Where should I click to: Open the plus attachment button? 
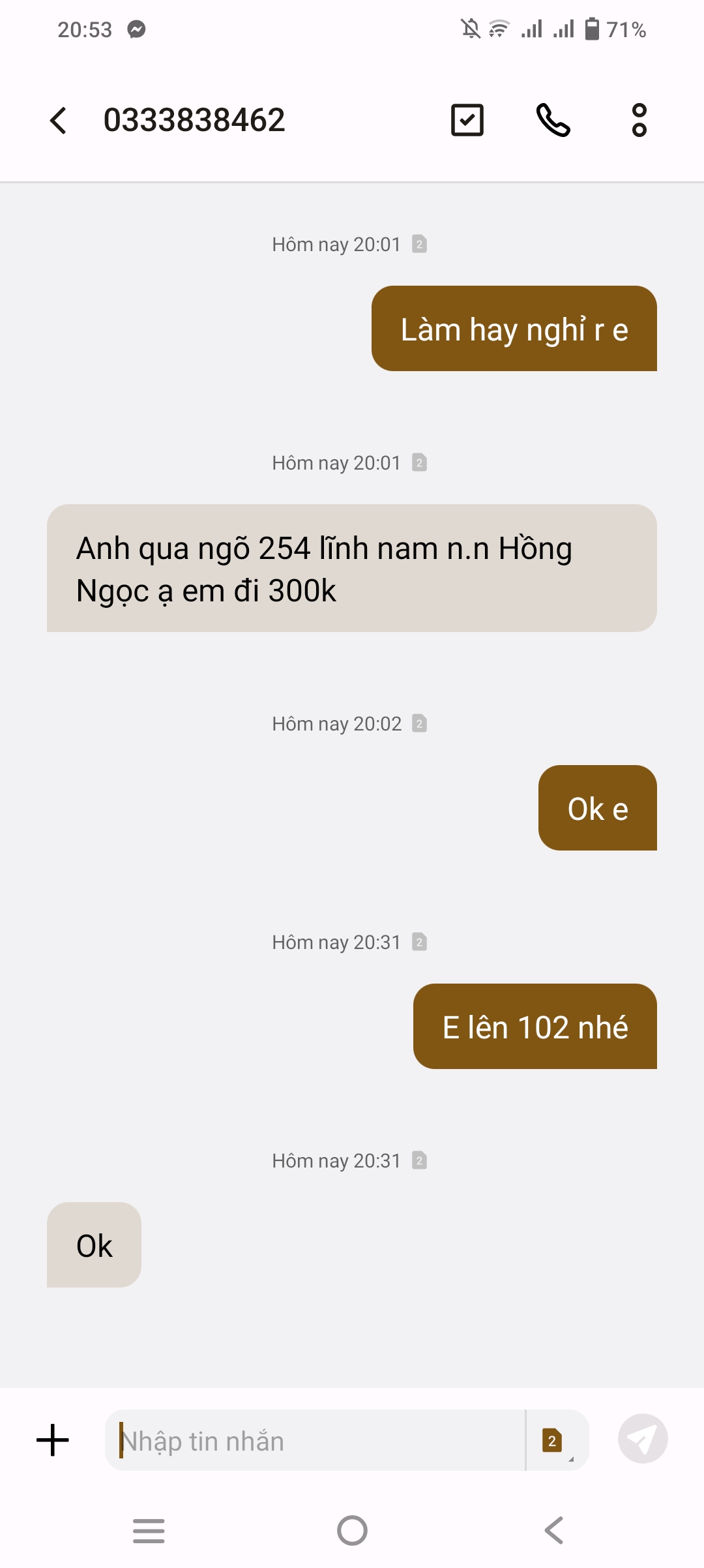[x=53, y=1440]
